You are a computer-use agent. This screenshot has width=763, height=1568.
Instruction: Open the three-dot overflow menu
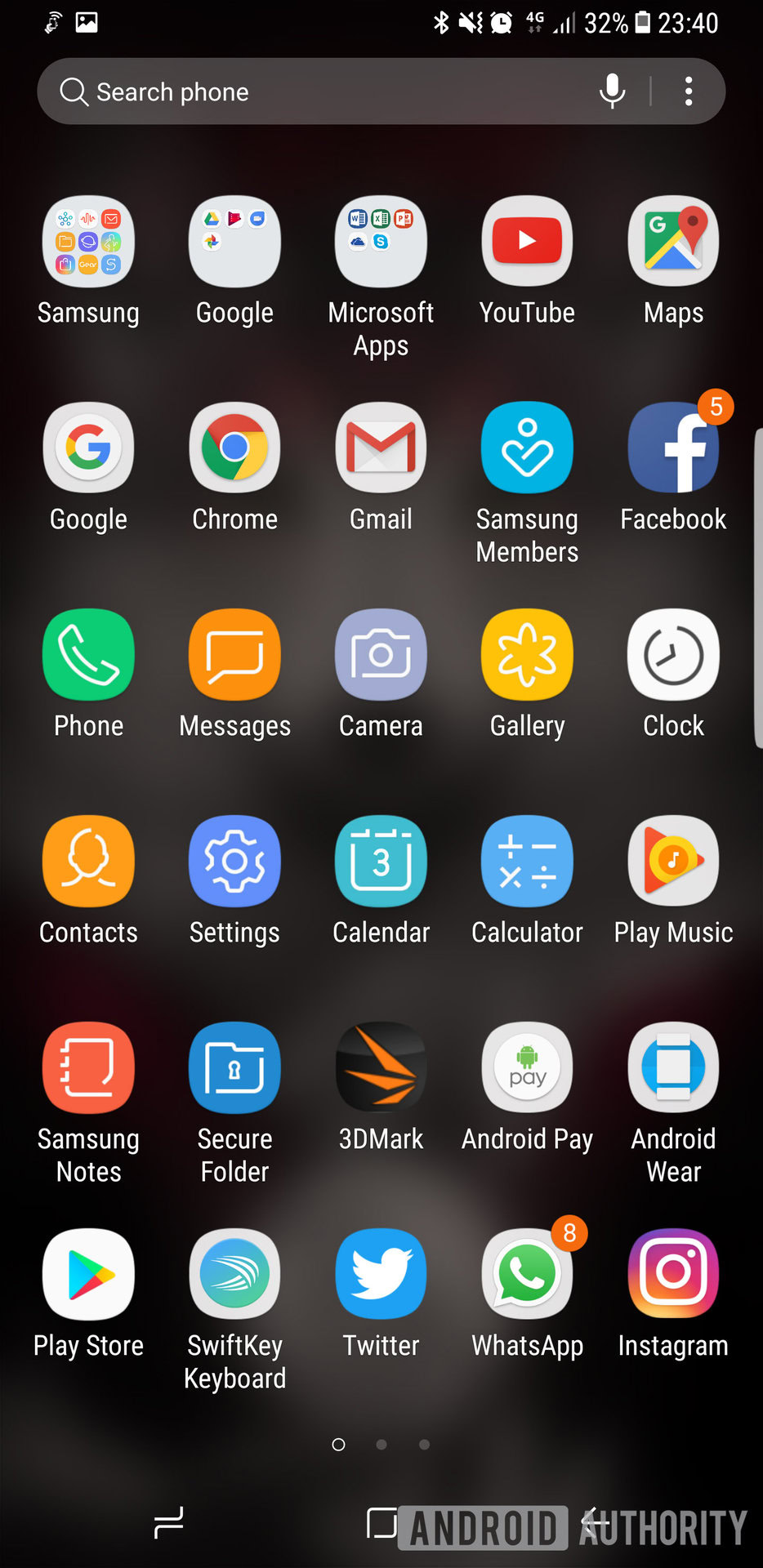pyautogui.click(x=689, y=91)
